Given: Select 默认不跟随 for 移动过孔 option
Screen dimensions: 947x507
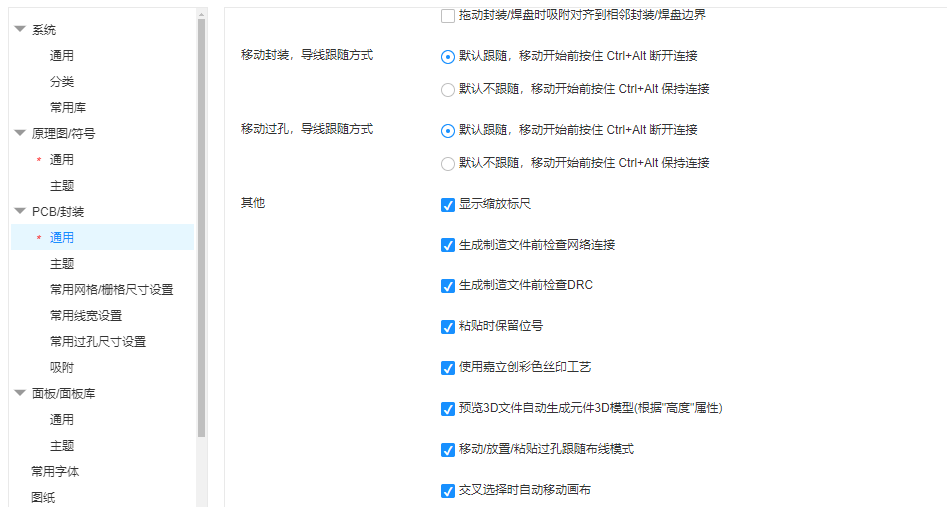Looking at the screenshot, I should (x=448, y=164).
